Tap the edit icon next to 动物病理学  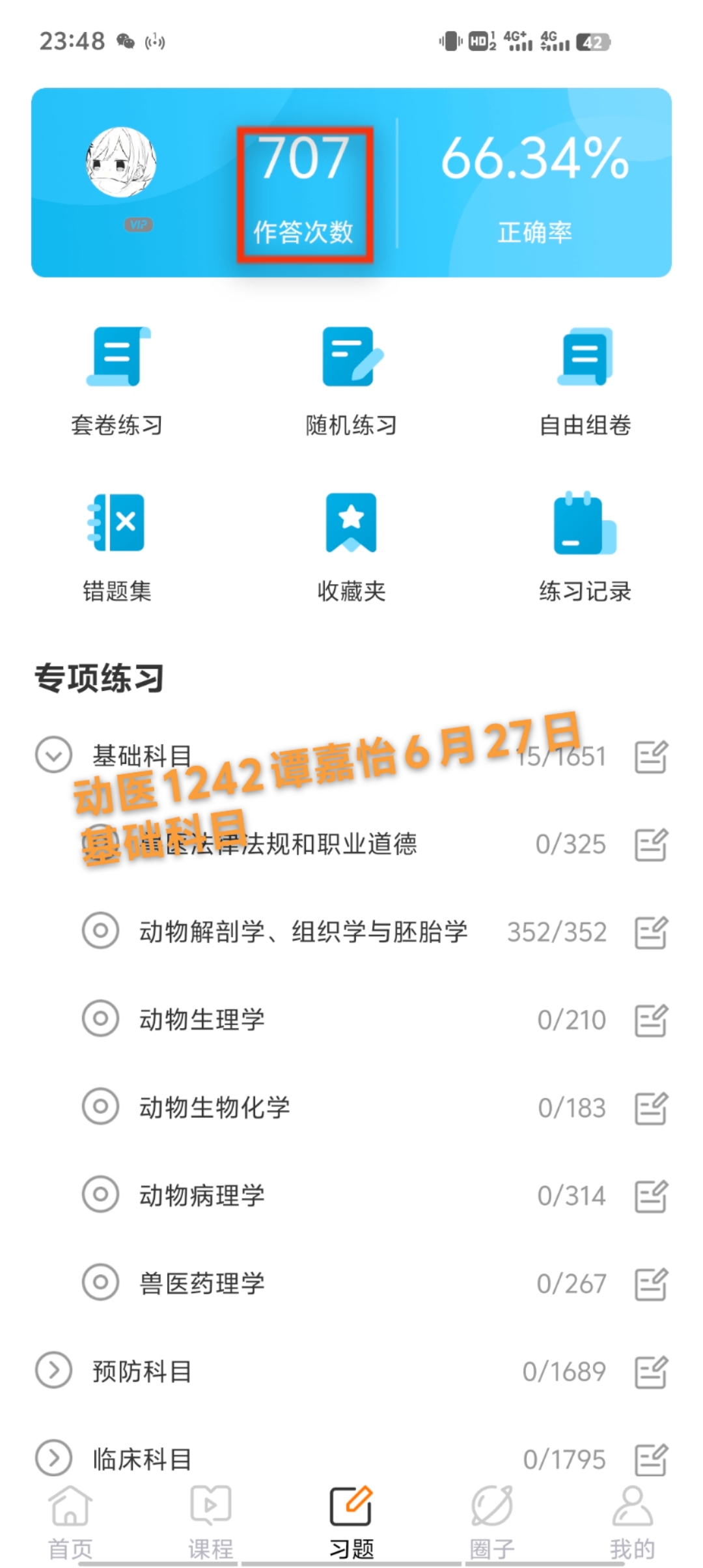click(x=651, y=1196)
